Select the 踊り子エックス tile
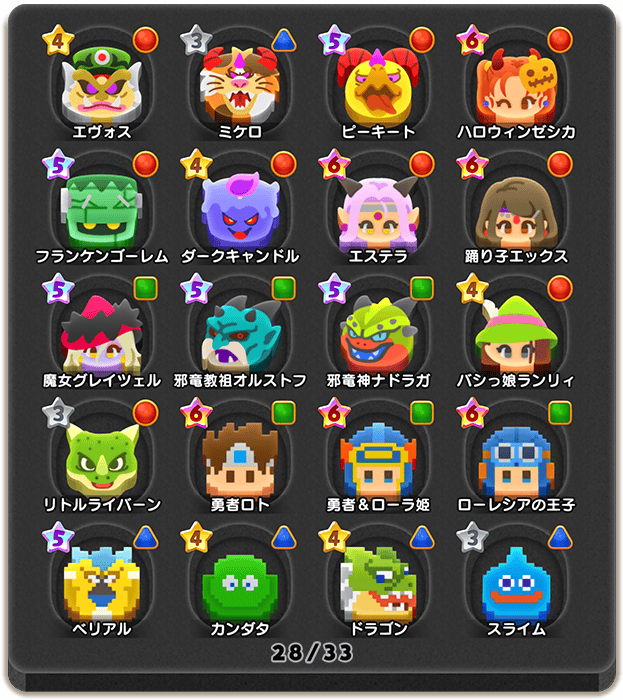 (516, 208)
